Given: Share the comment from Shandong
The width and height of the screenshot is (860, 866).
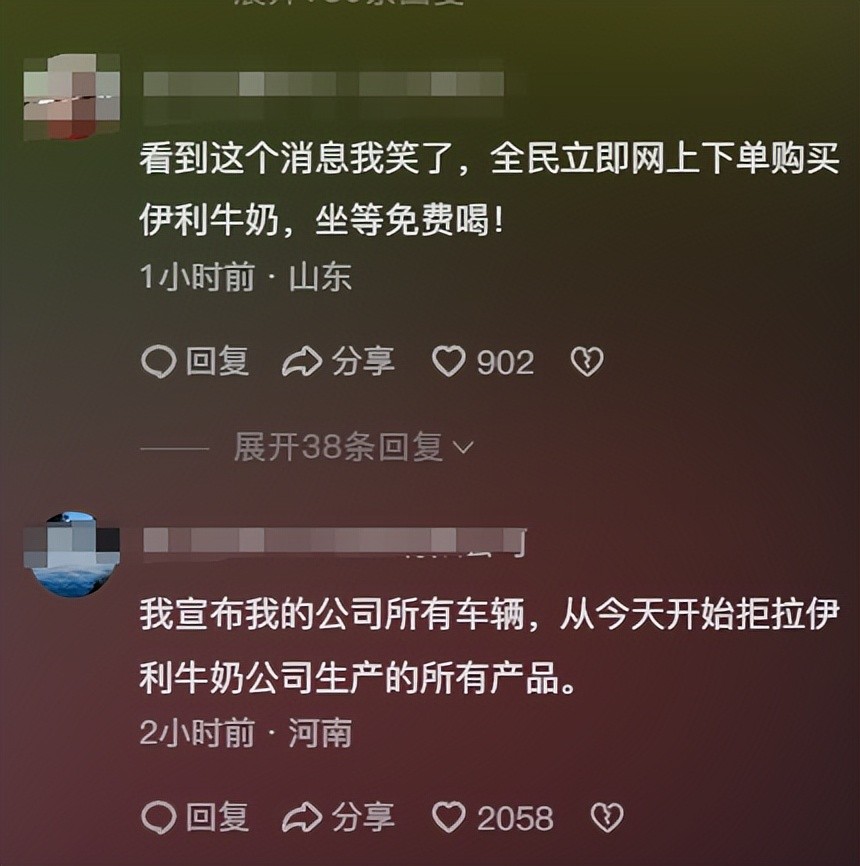Looking at the screenshot, I should (x=338, y=362).
